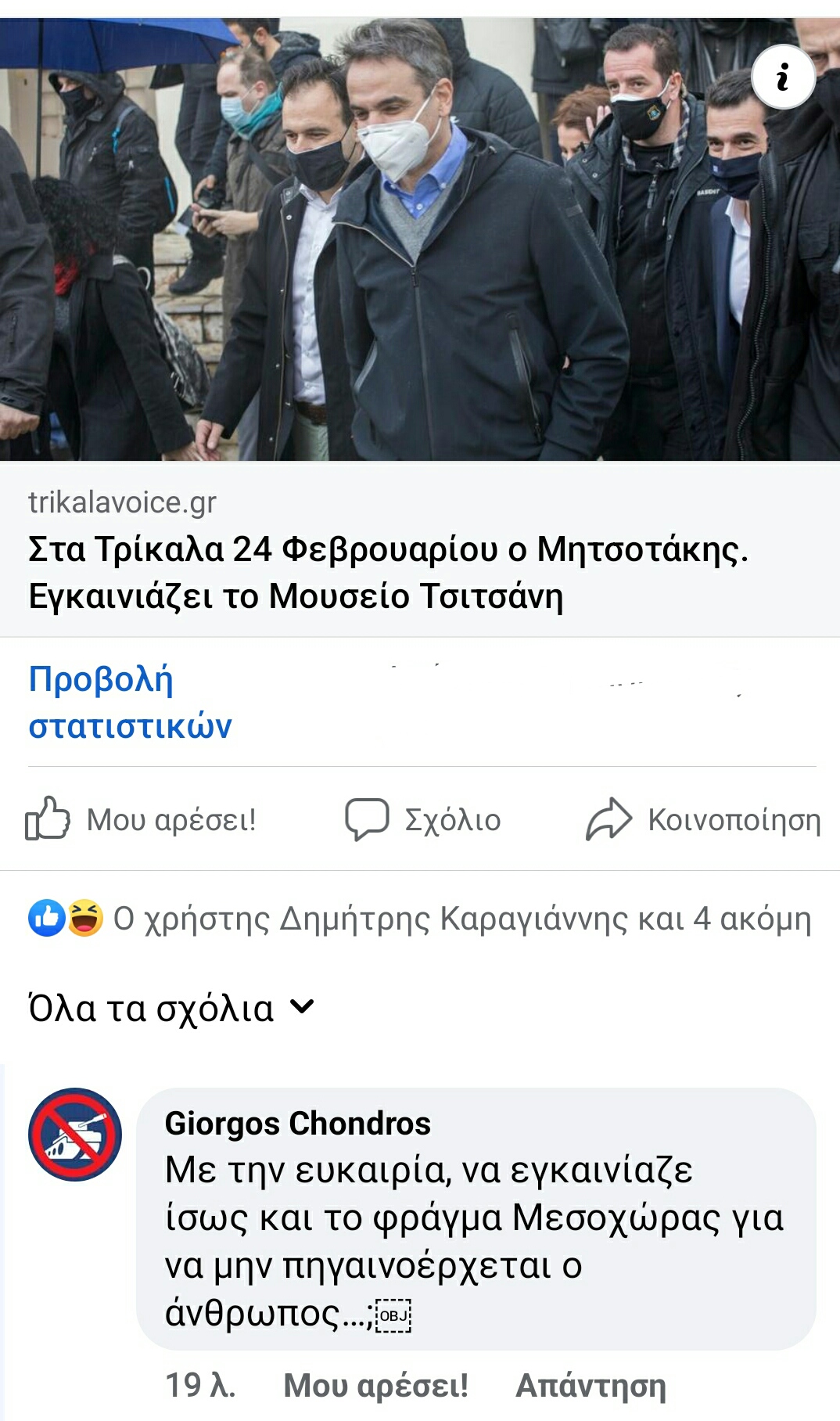Reply to Giorgos Chondros with Απάντηση
Viewport: 840px width, 1421px height.
(591, 1386)
